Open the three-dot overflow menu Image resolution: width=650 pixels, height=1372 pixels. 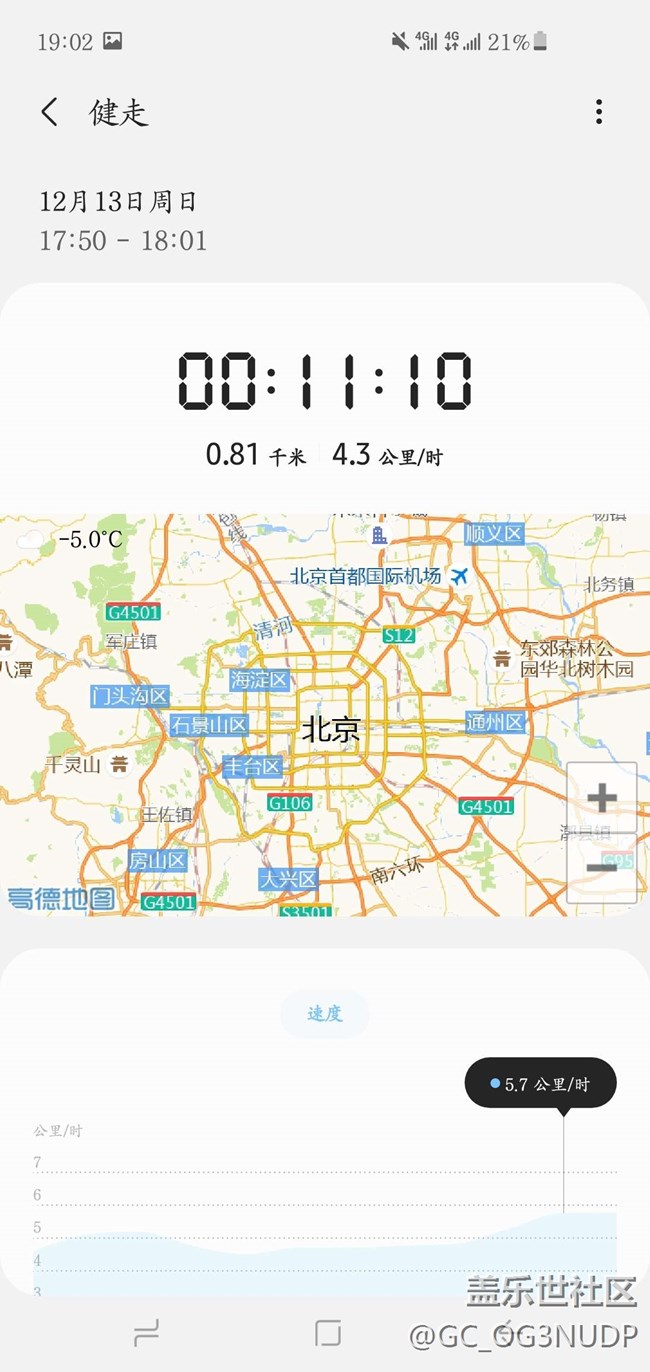point(598,112)
